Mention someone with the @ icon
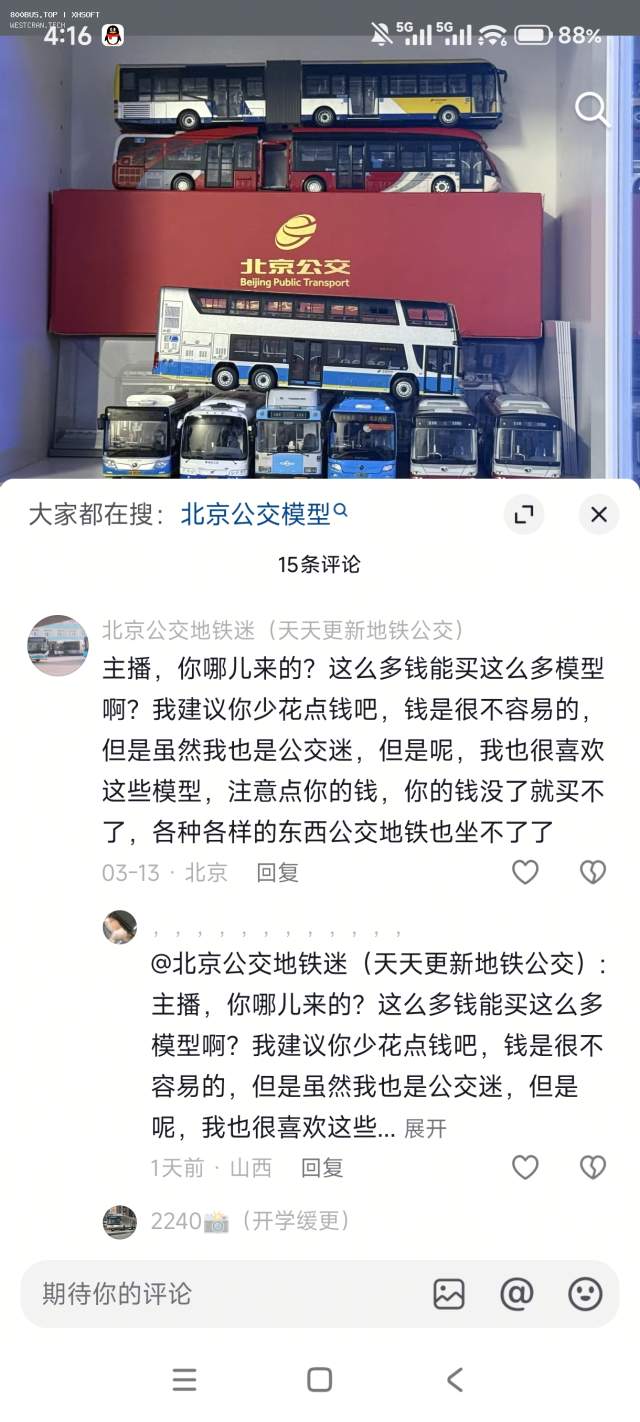 pyautogui.click(x=517, y=1294)
